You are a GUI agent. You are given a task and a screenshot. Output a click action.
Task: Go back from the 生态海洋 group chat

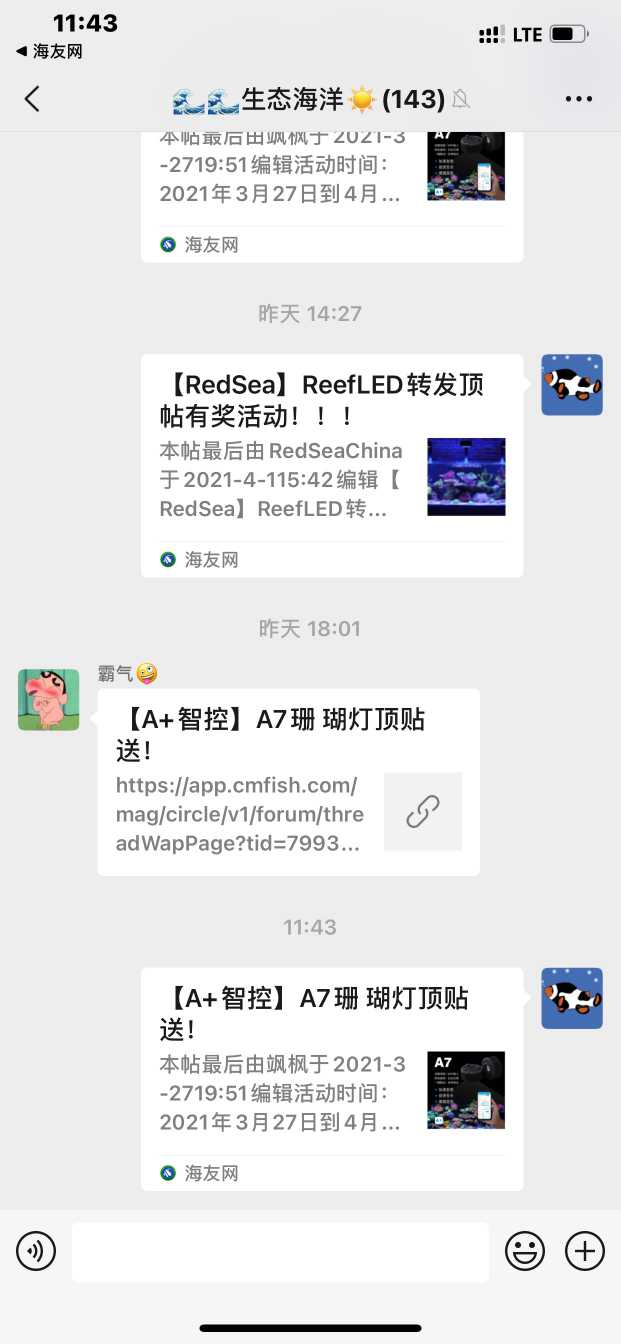click(x=32, y=99)
